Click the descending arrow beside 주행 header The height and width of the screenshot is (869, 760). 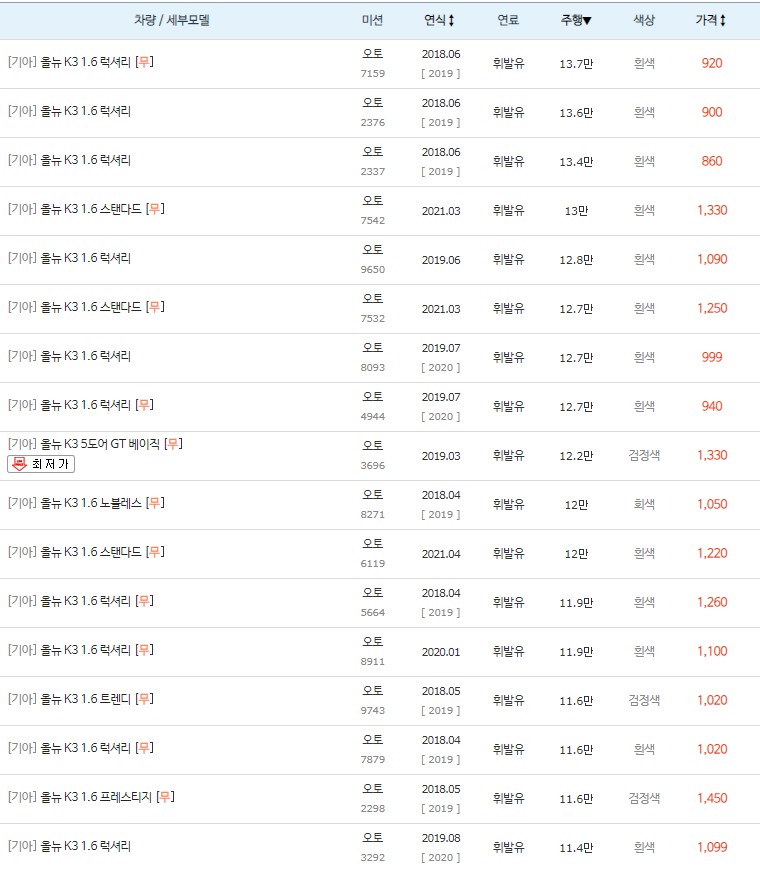click(x=585, y=18)
